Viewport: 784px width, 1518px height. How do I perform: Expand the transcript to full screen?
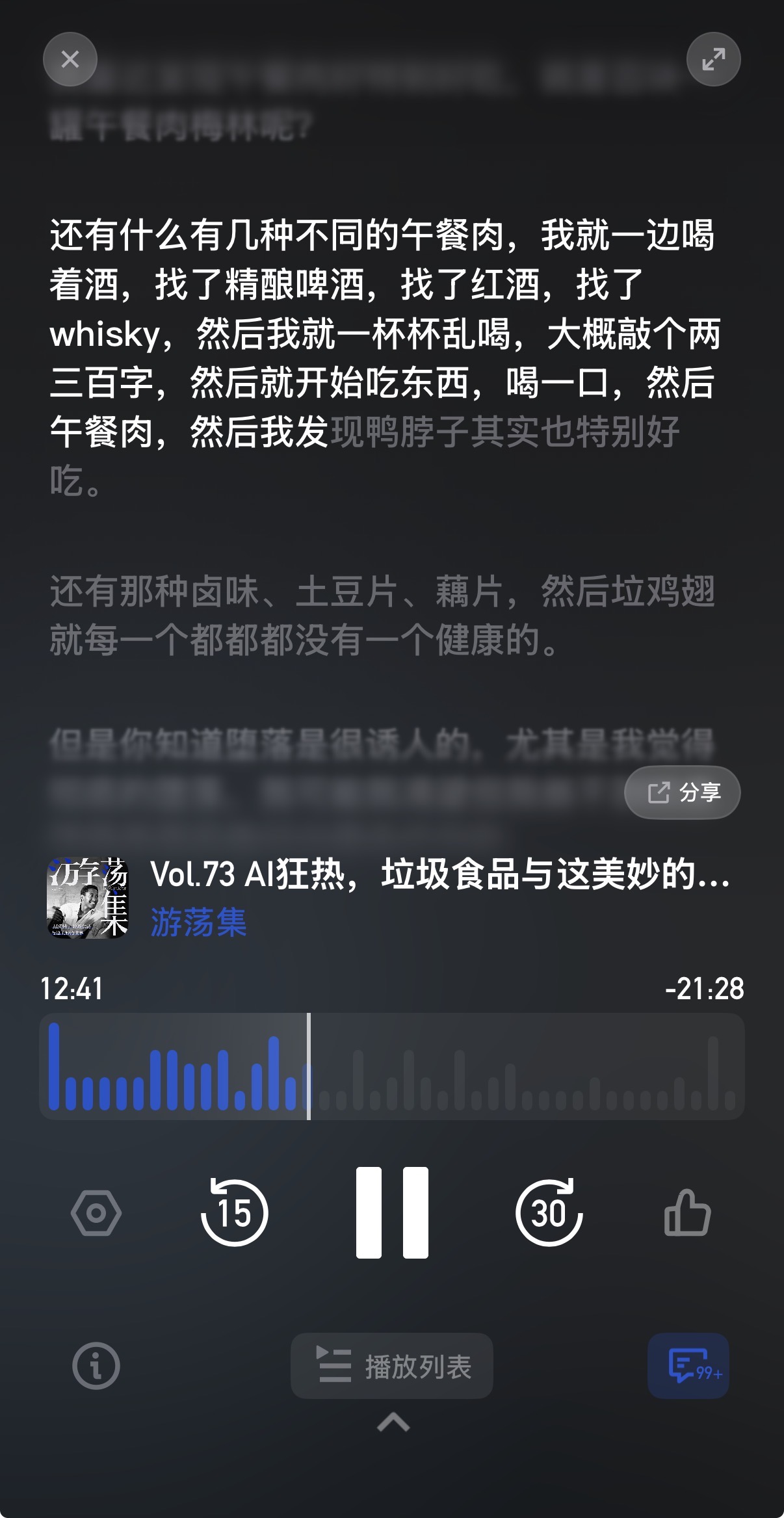(713, 60)
